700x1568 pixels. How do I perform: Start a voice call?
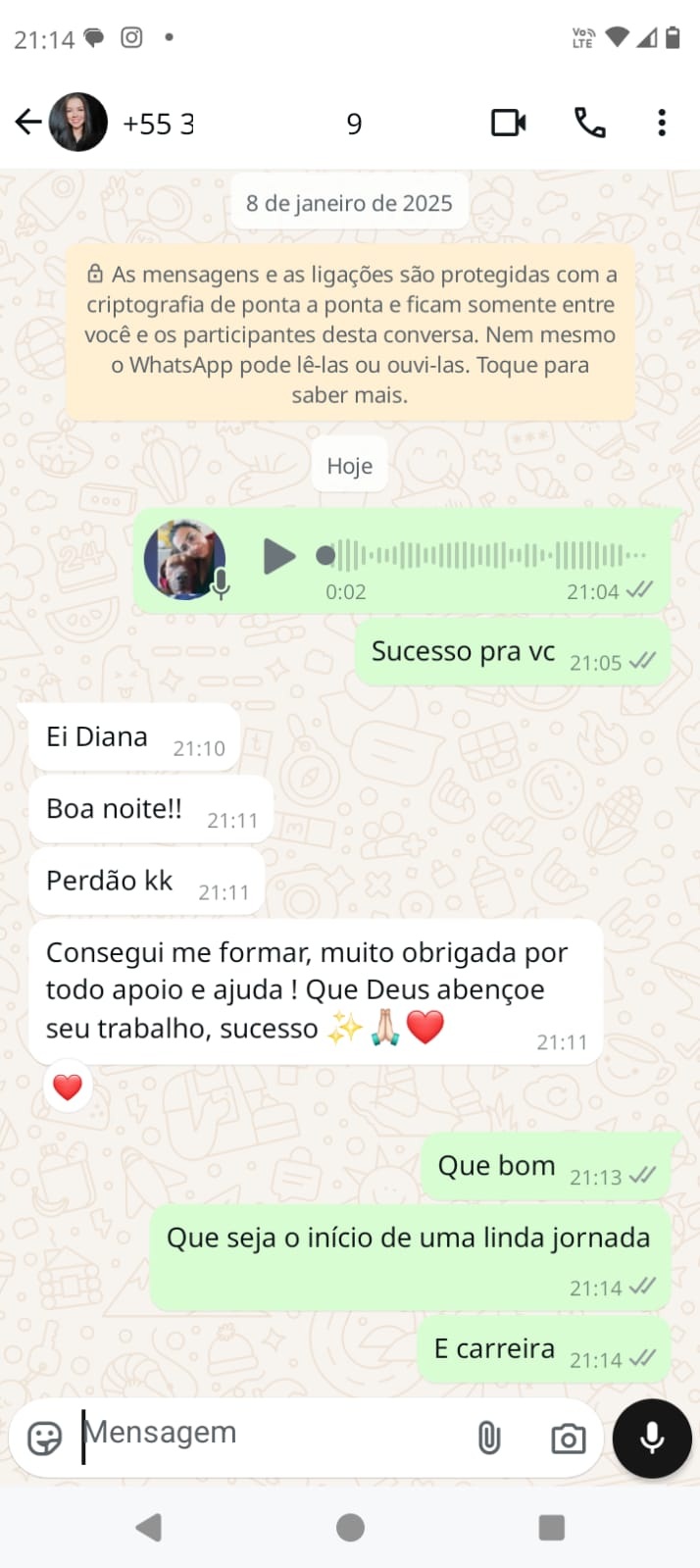(x=589, y=123)
